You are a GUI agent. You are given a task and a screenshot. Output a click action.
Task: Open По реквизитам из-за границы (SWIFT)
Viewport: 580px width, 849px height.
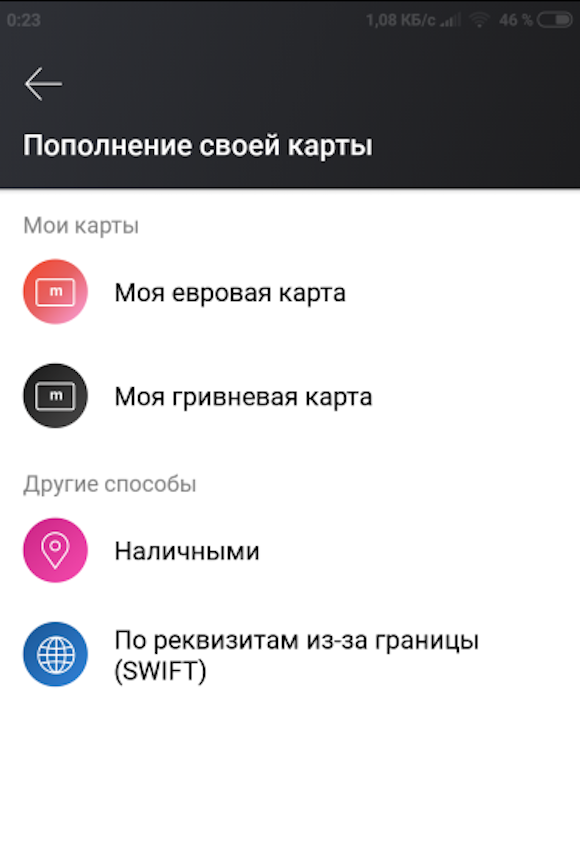[290, 655]
